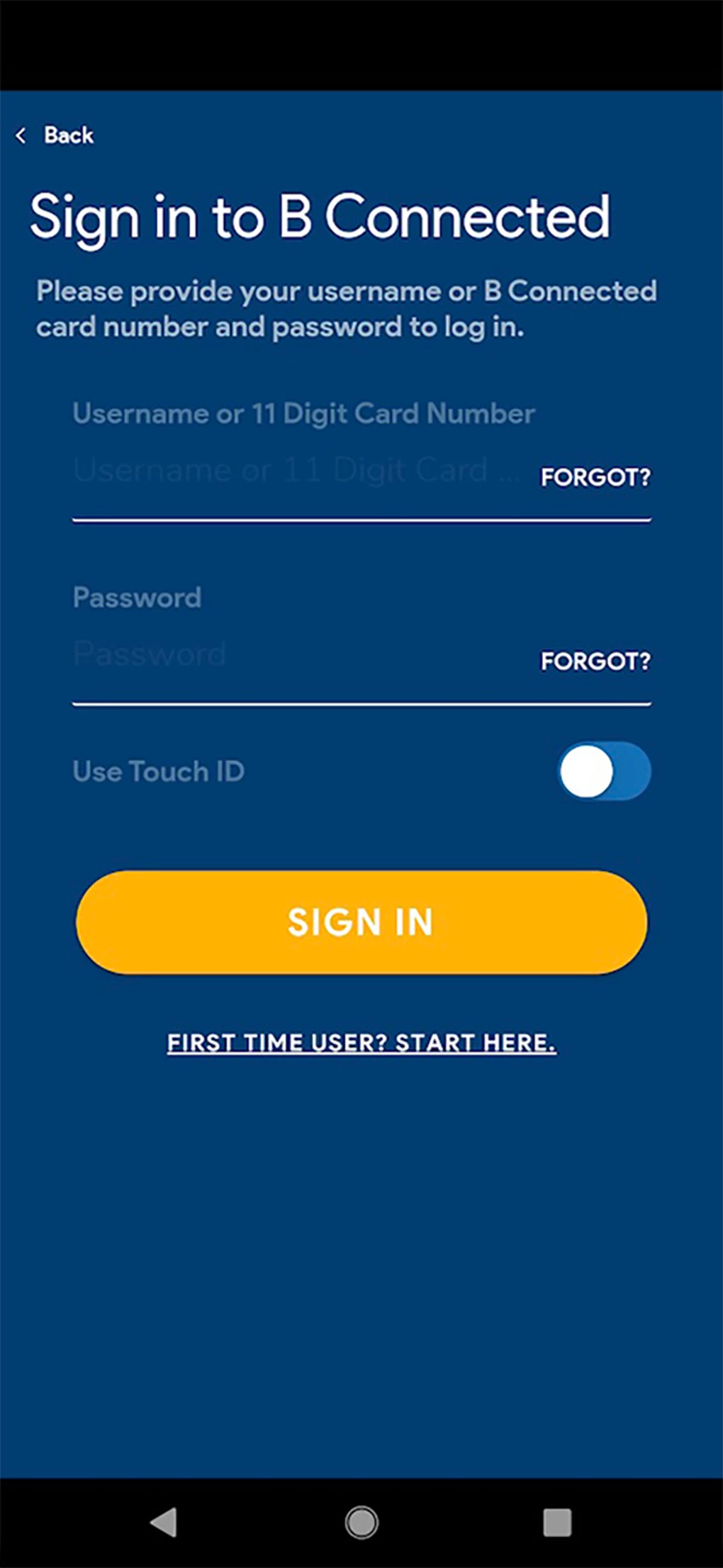This screenshot has width=723, height=1568.
Task: Tap the password field underline
Action: (361, 703)
